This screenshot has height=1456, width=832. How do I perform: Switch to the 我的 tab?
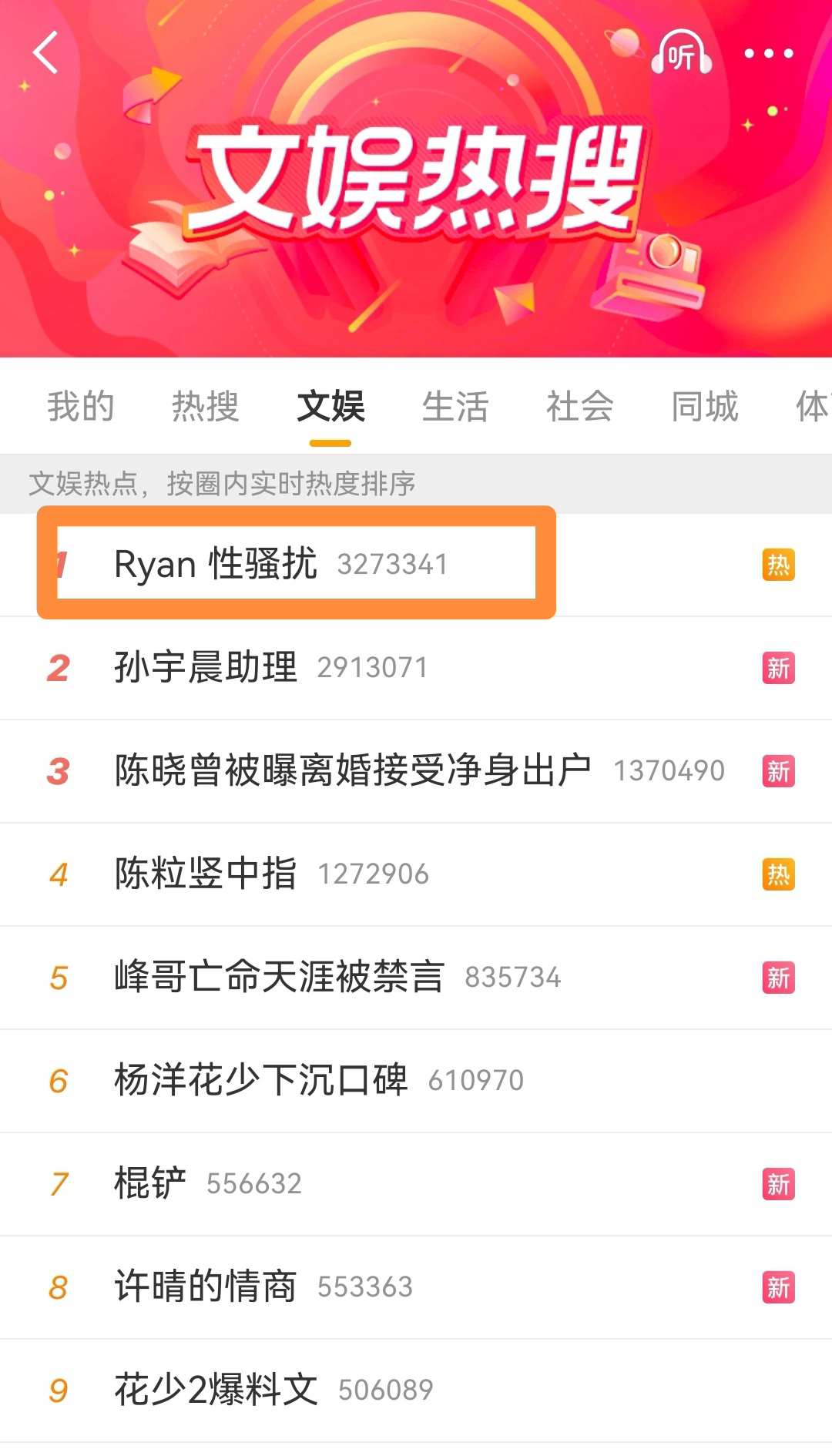[x=80, y=406]
